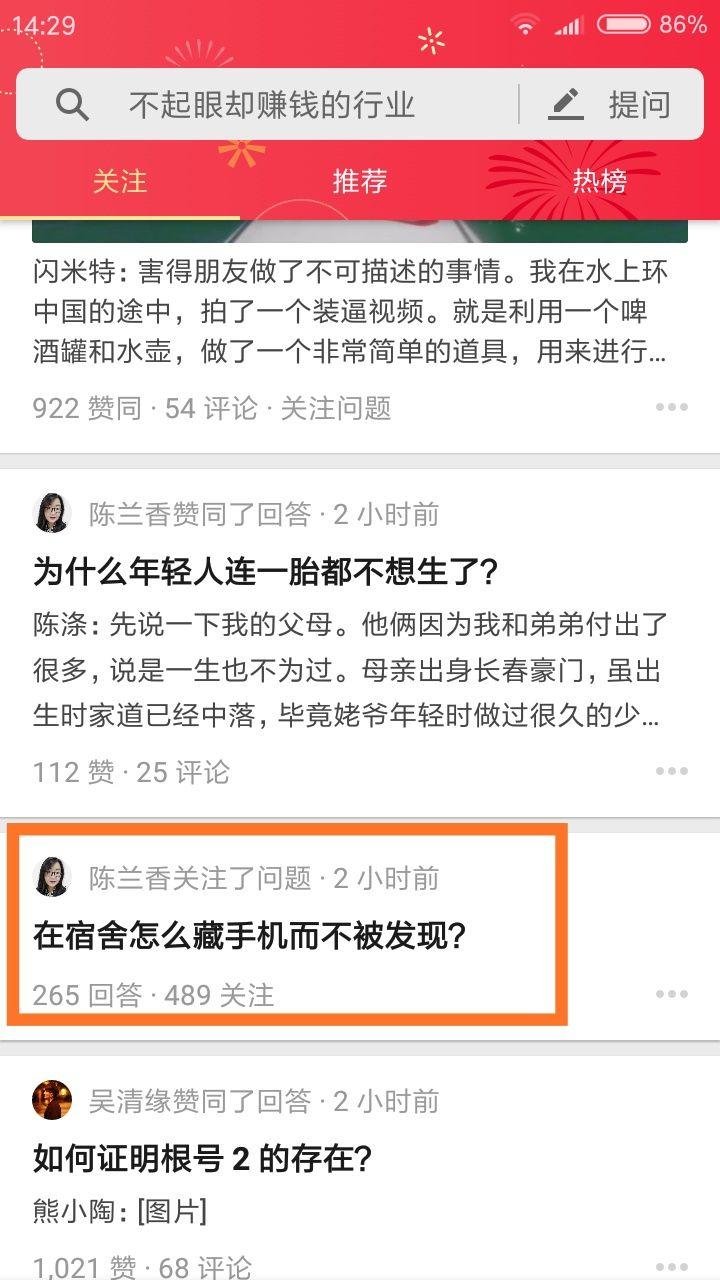The height and width of the screenshot is (1280, 720).
Task: View 吴清缘's profile avatar
Action: (52, 1101)
